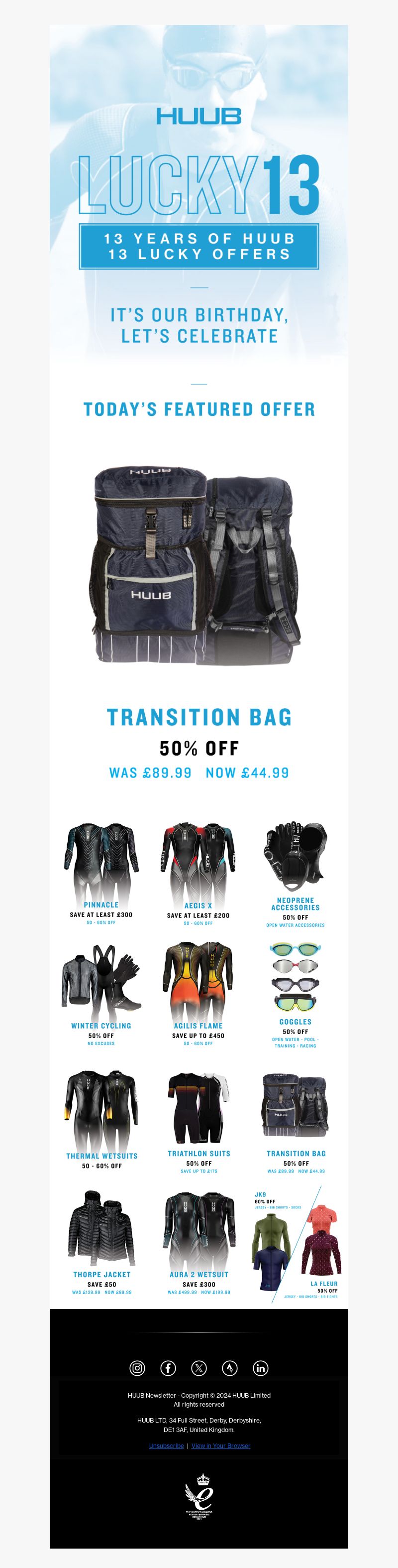398x1568 pixels.
Task: Open the Neoprene Accessories offer
Action: (296, 872)
